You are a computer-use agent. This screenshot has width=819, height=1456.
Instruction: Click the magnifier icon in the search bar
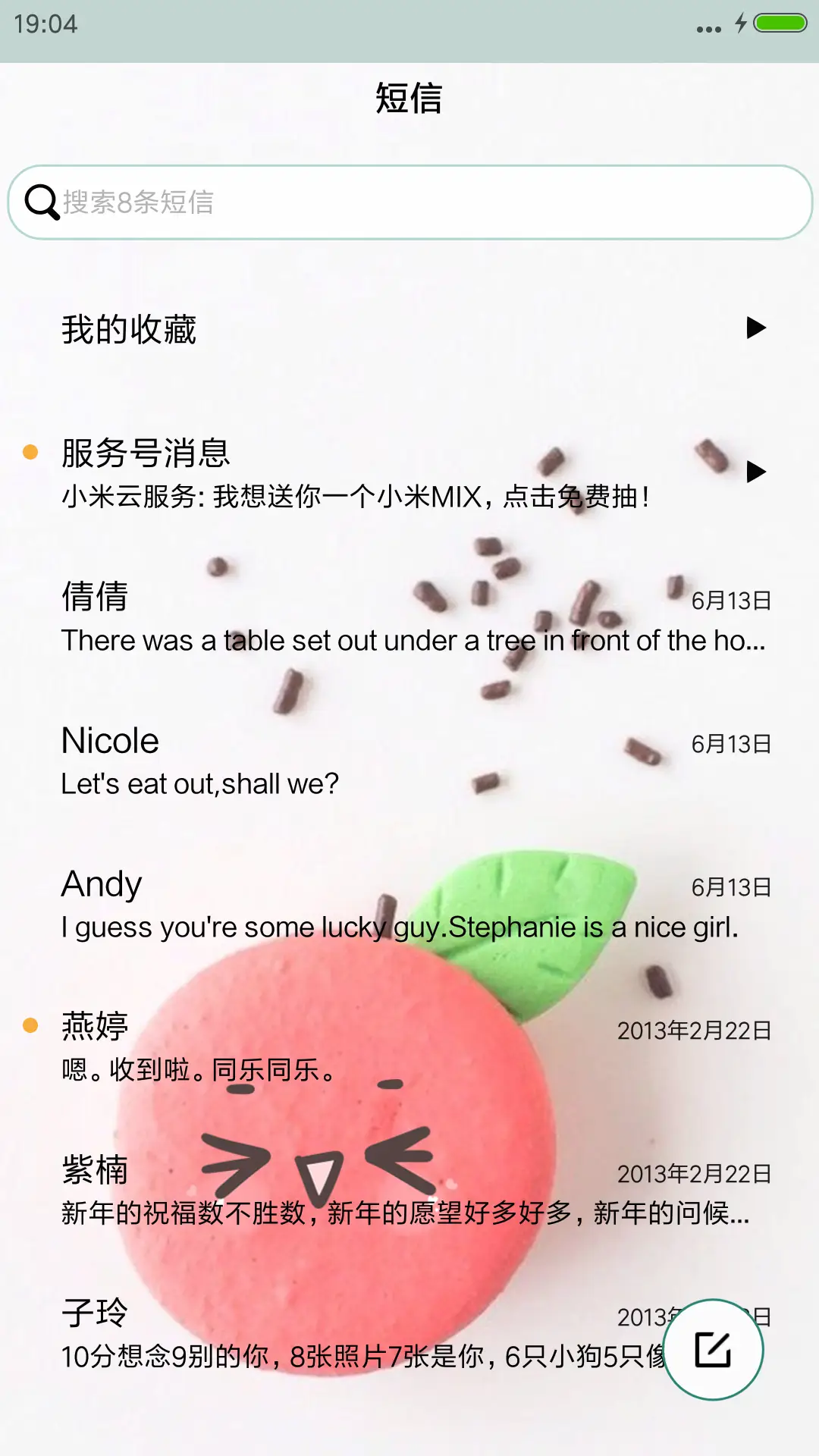click(43, 202)
